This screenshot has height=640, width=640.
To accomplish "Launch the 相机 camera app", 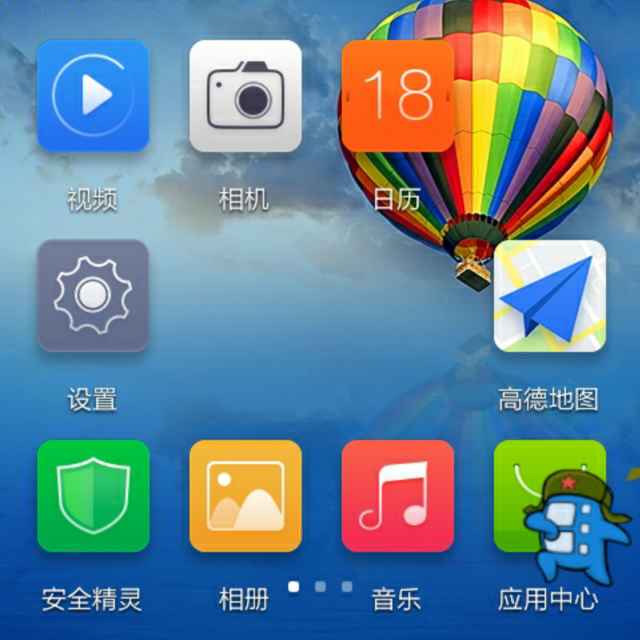I will [x=245, y=96].
